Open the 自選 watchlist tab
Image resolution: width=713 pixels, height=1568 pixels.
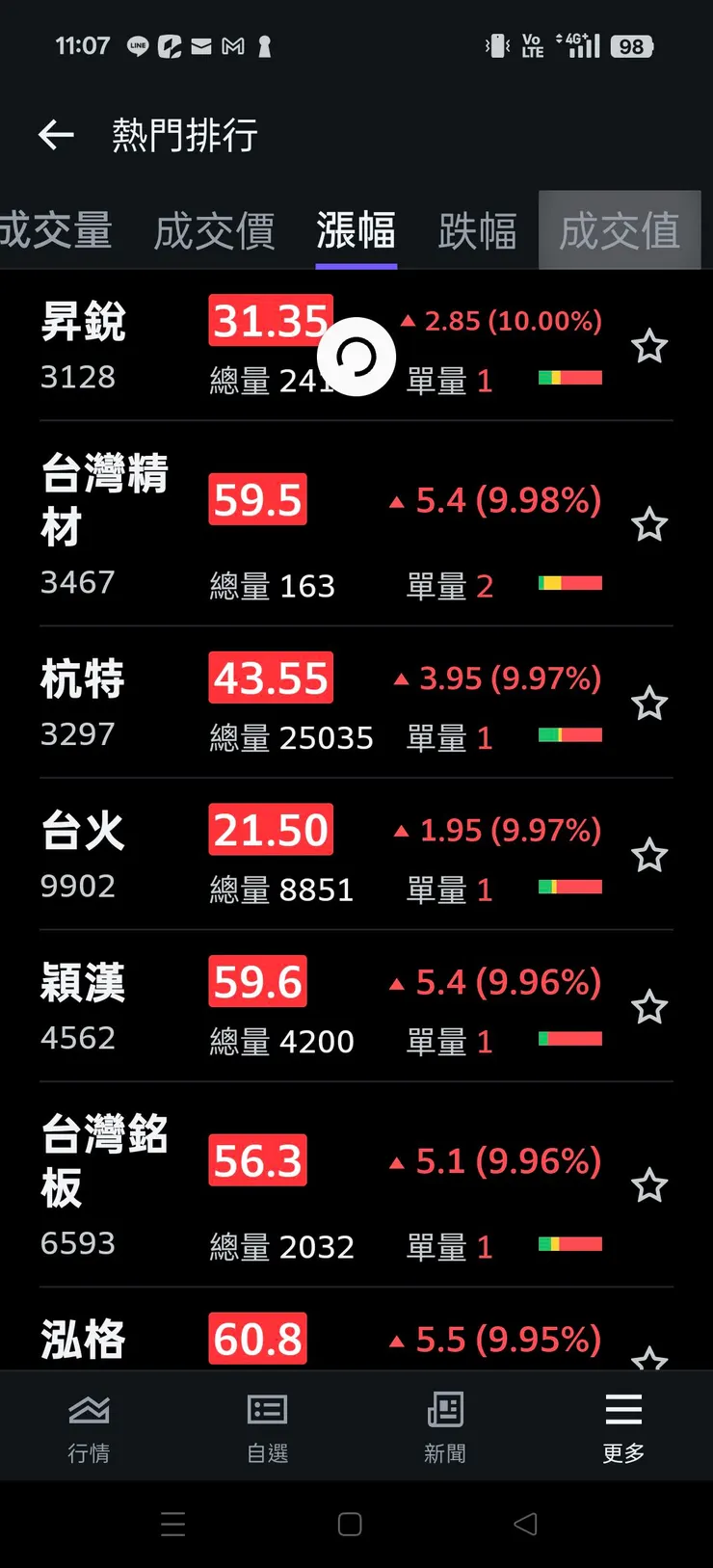click(267, 1427)
